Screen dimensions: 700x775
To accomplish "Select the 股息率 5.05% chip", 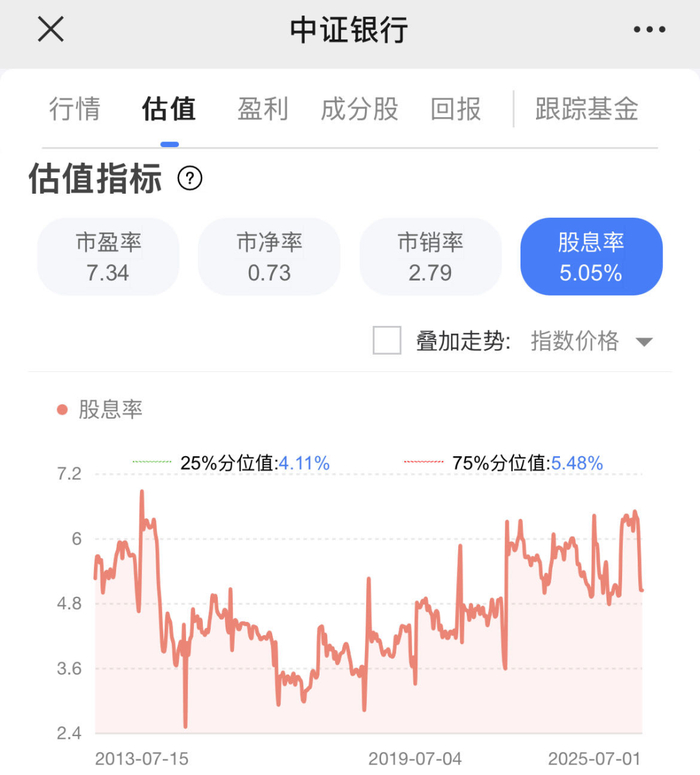I will click(591, 257).
